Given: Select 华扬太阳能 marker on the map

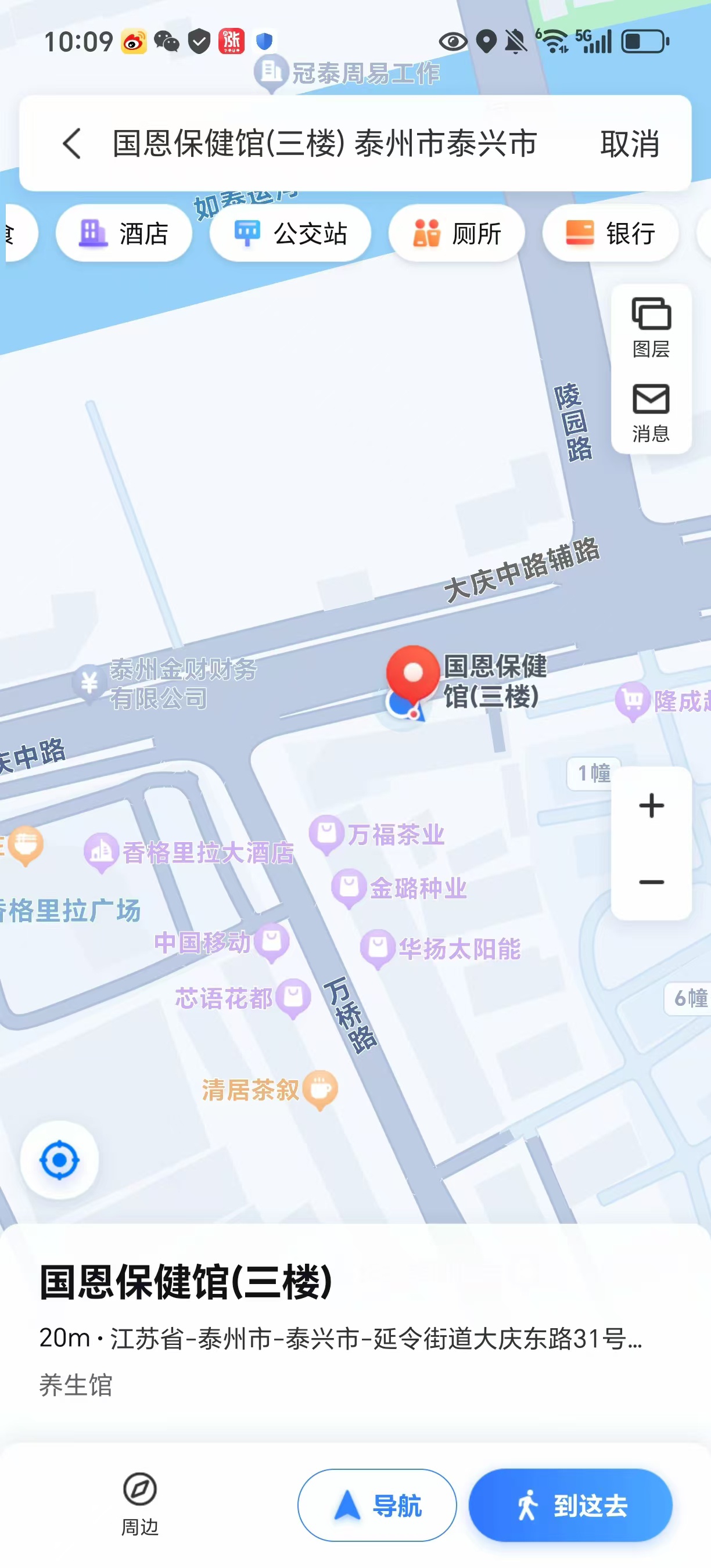Looking at the screenshot, I should point(378,948).
